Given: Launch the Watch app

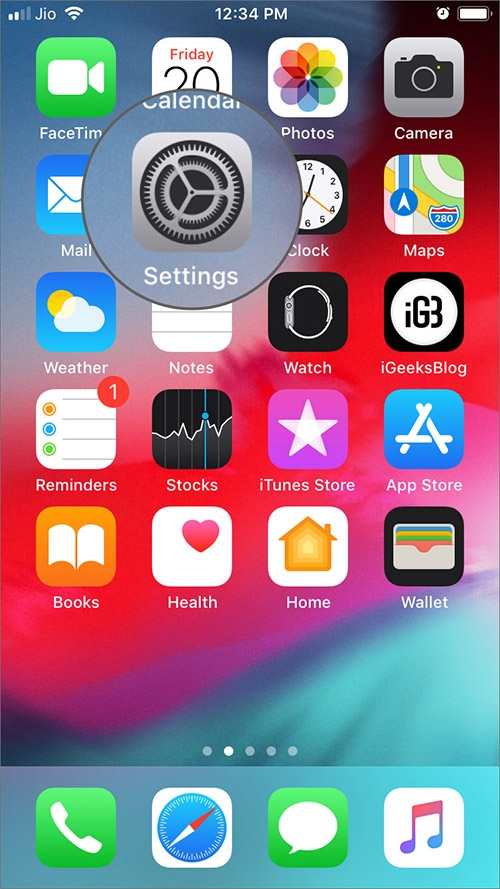Looking at the screenshot, I should tap(308, 312).
